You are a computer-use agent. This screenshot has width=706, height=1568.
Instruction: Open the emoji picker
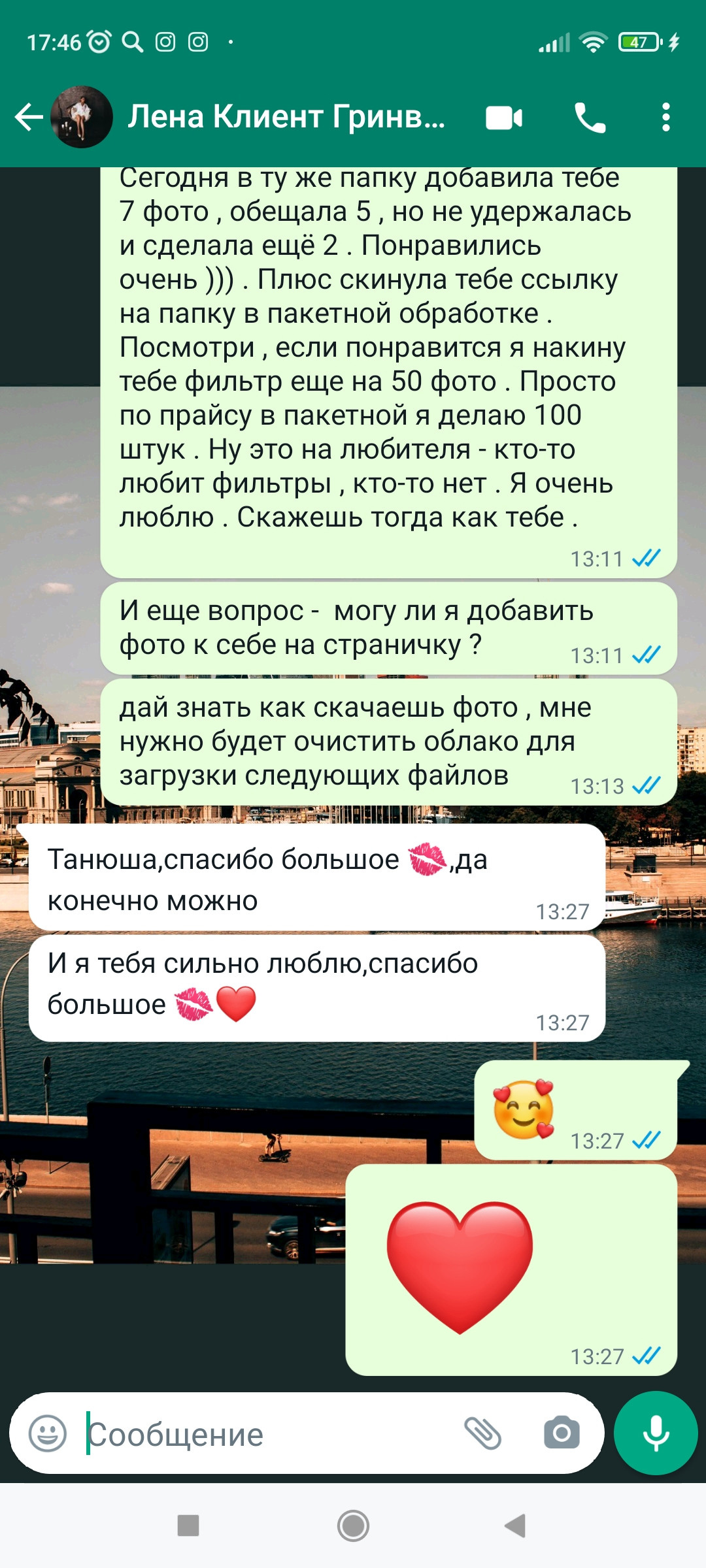(x=48, y=1433)
